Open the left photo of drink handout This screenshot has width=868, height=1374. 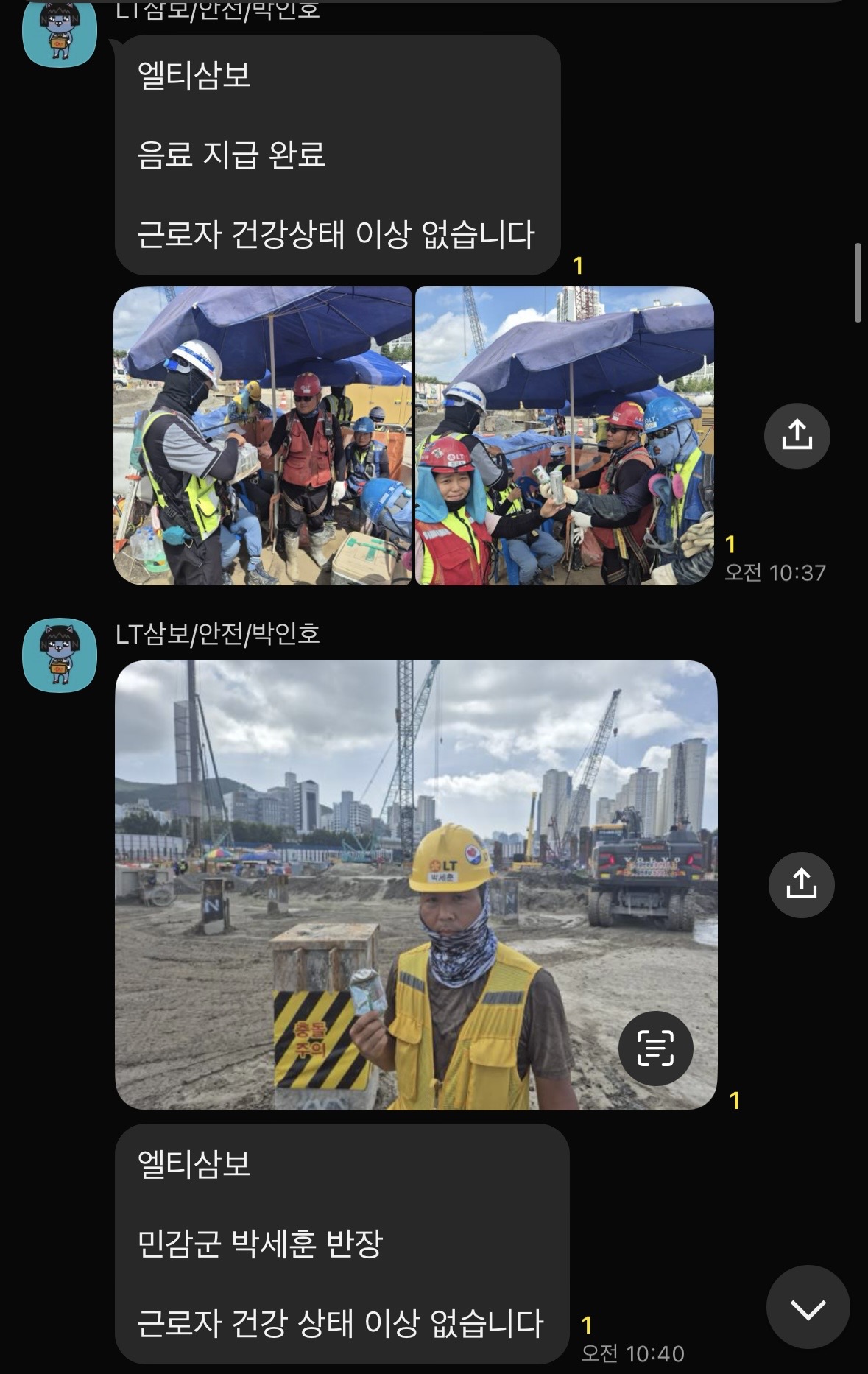coord(262,436)
